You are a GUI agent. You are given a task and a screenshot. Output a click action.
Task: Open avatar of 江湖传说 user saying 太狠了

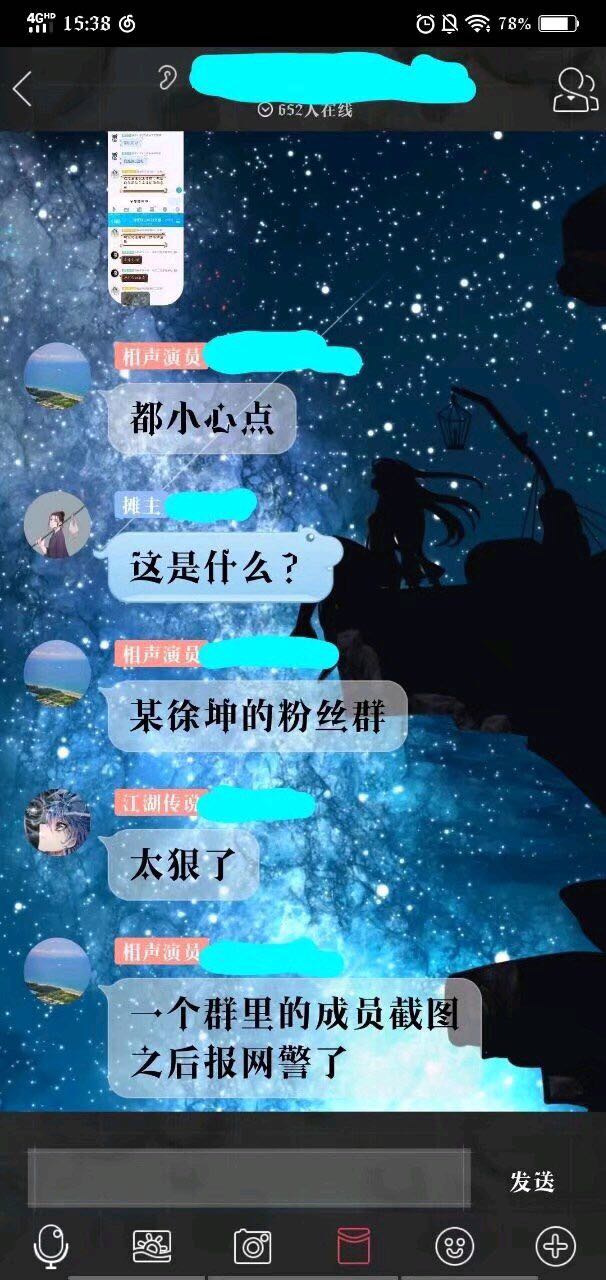57,822
